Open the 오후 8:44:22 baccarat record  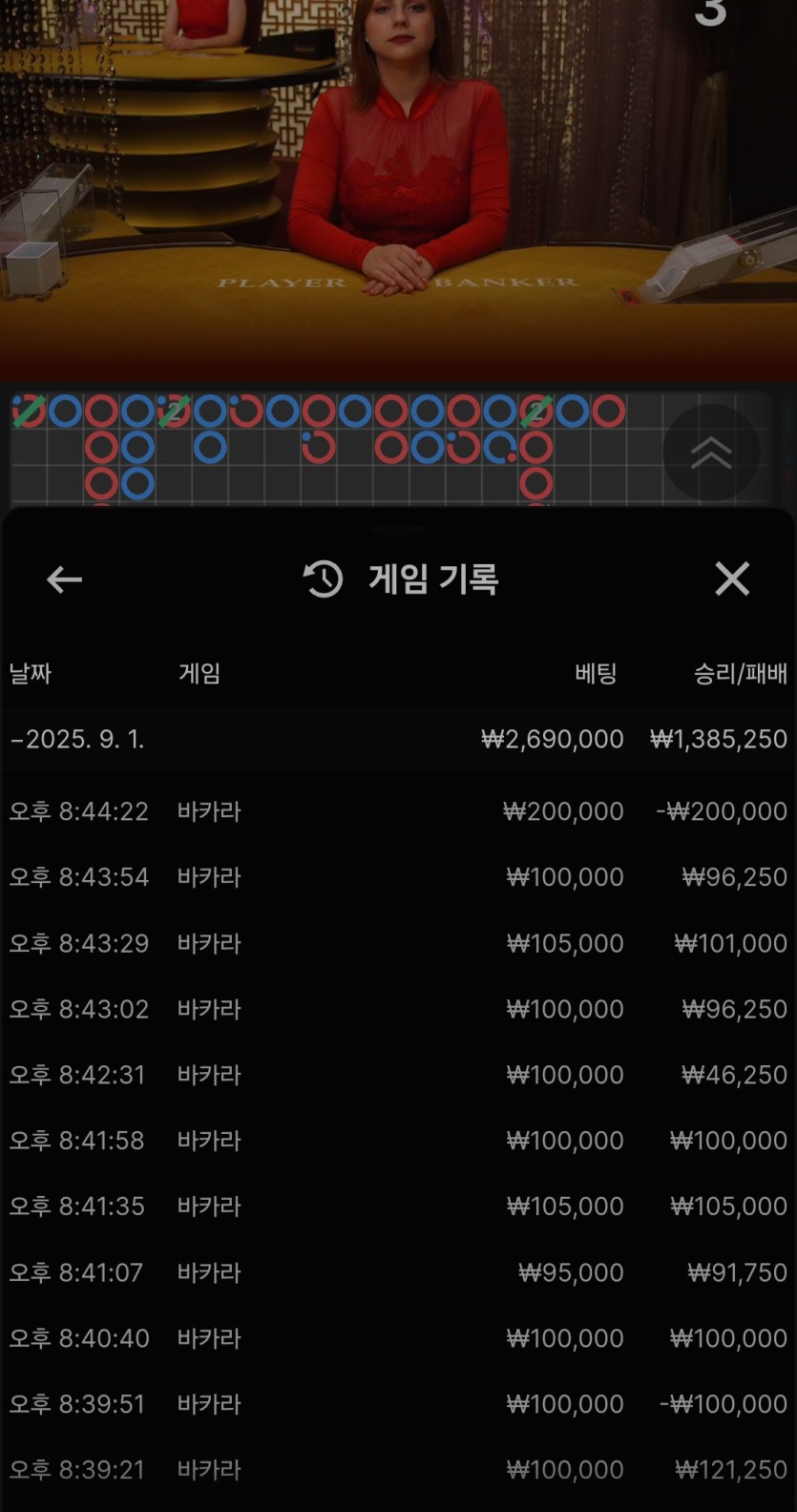click(398, 811)
